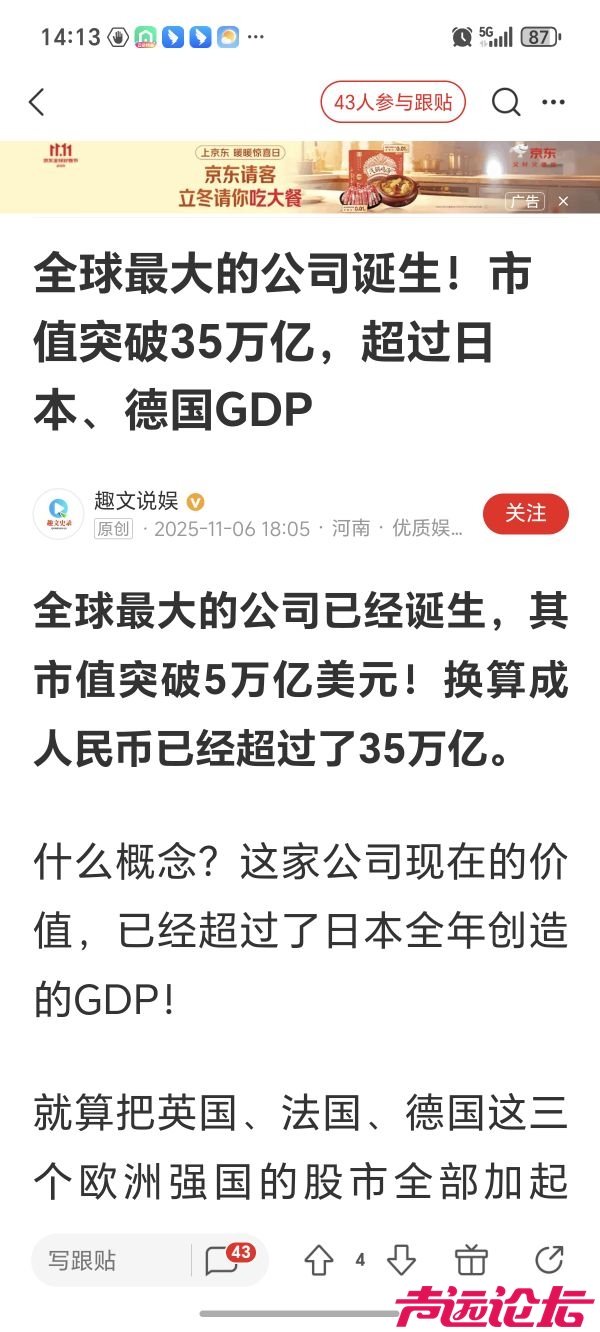Close the 京东 ad banner
600x1332 pixels.
(x=563, y=201)
